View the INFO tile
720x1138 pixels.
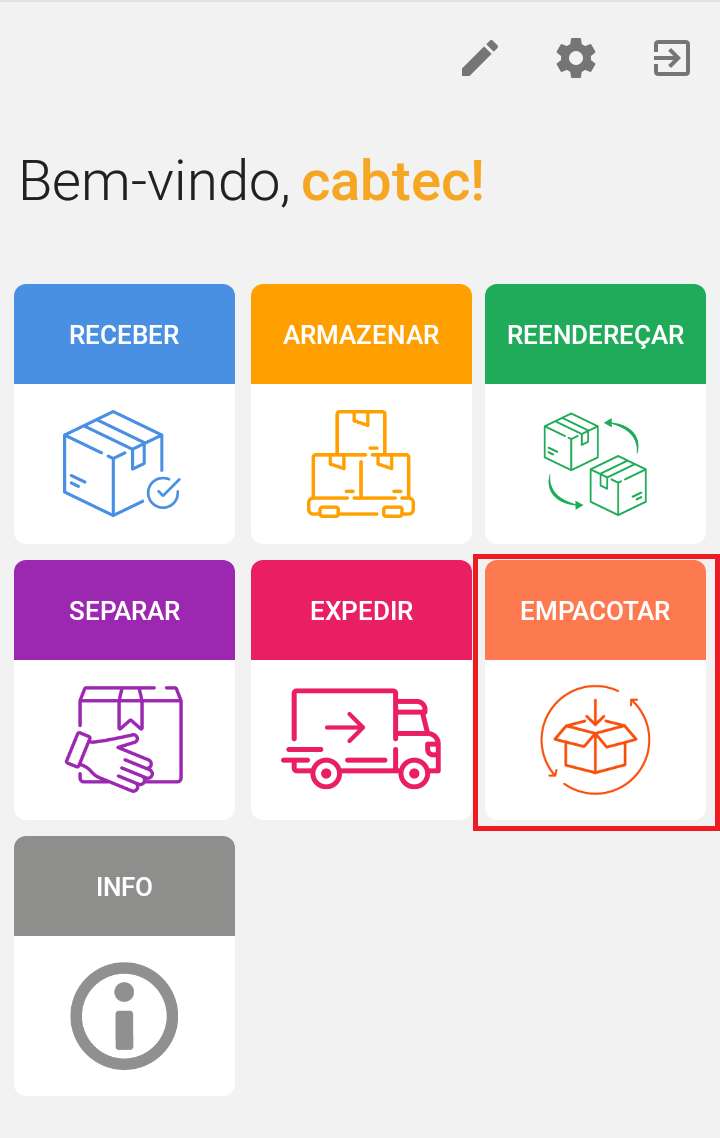click(124, 966)
